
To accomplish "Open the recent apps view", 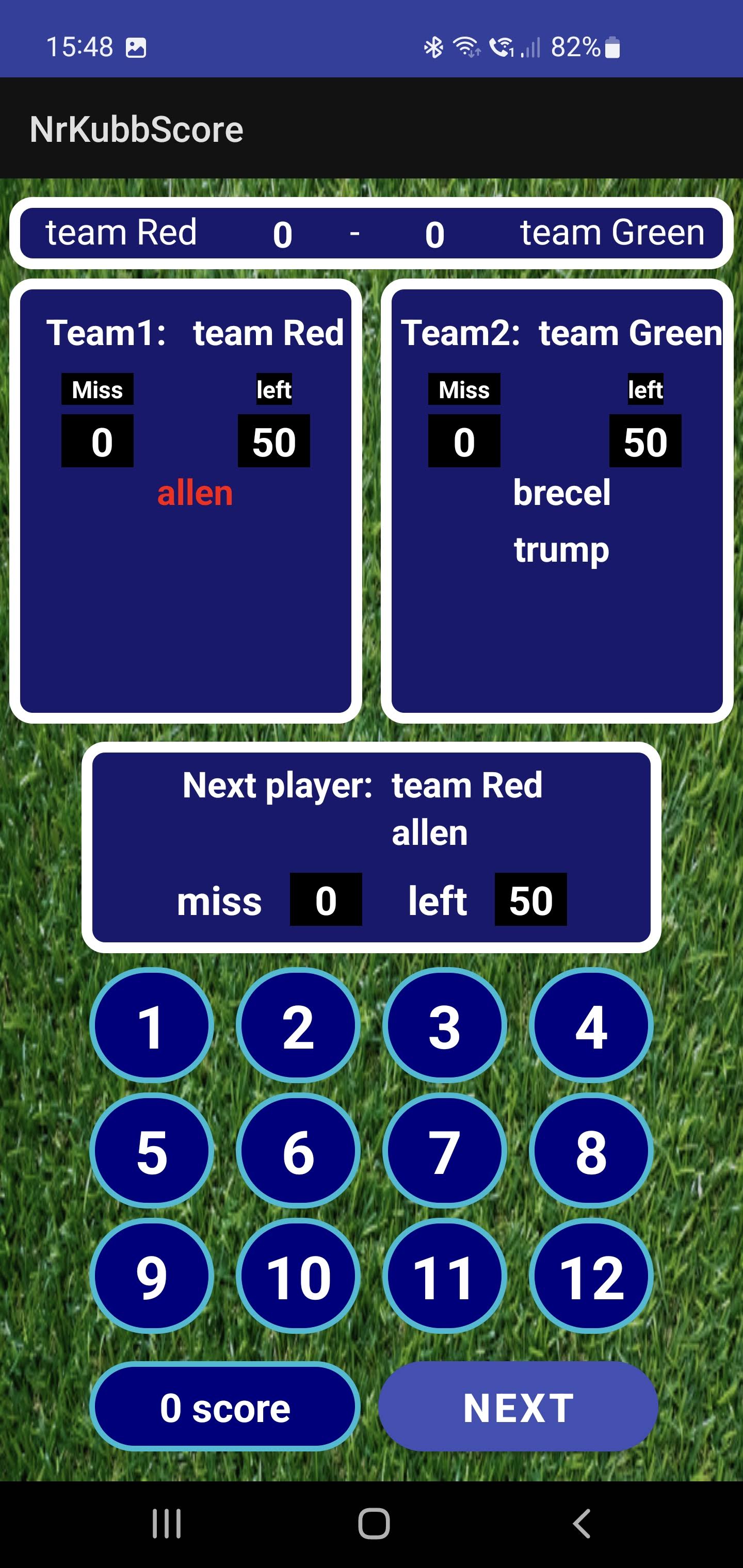I will tap(166, 1524).
